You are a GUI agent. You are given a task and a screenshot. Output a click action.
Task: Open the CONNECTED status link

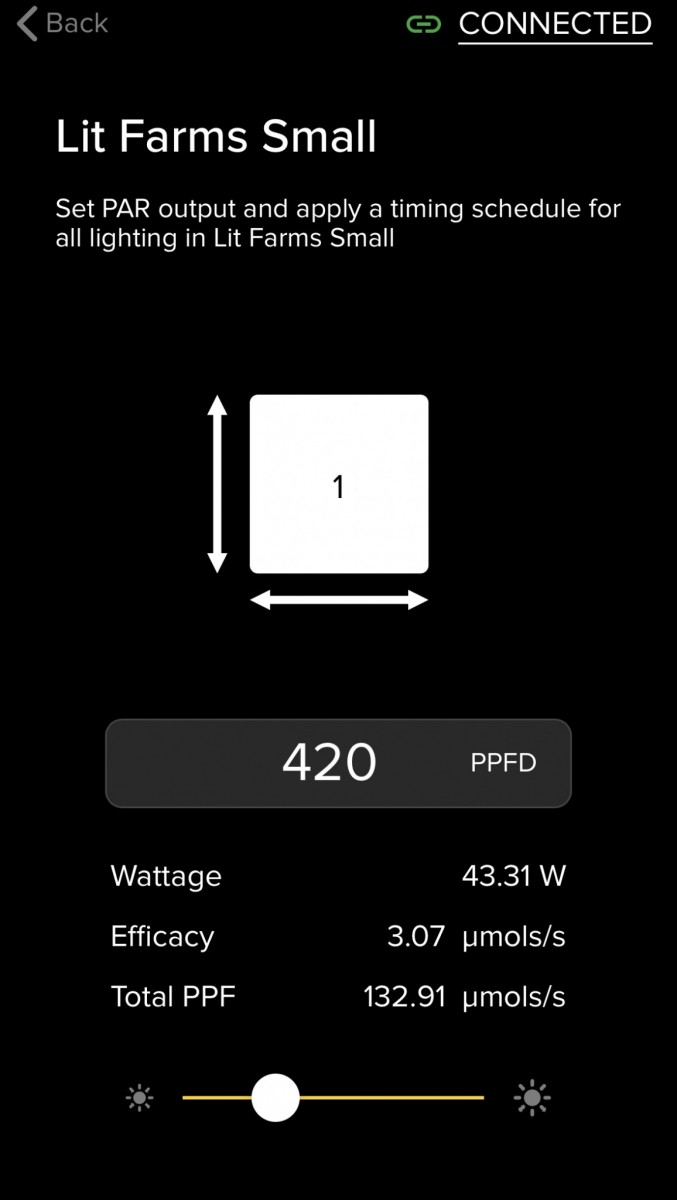click(554, 24)
